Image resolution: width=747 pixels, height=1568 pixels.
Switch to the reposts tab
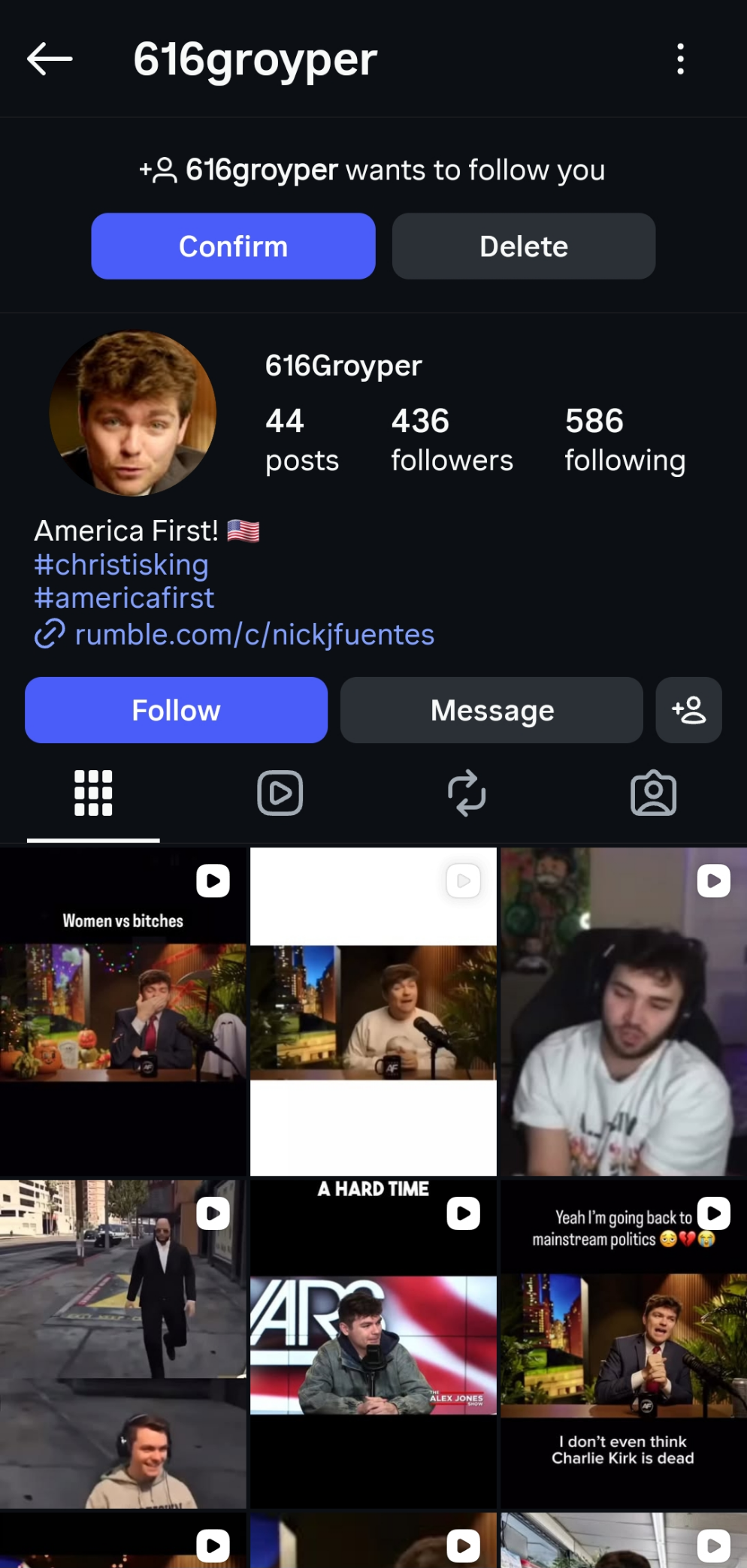(467, 793)
